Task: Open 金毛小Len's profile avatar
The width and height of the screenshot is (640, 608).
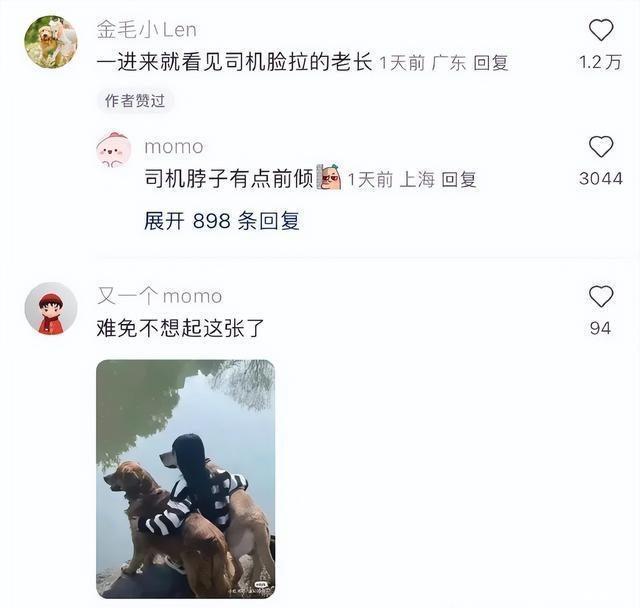Action: tap(50, 42)
